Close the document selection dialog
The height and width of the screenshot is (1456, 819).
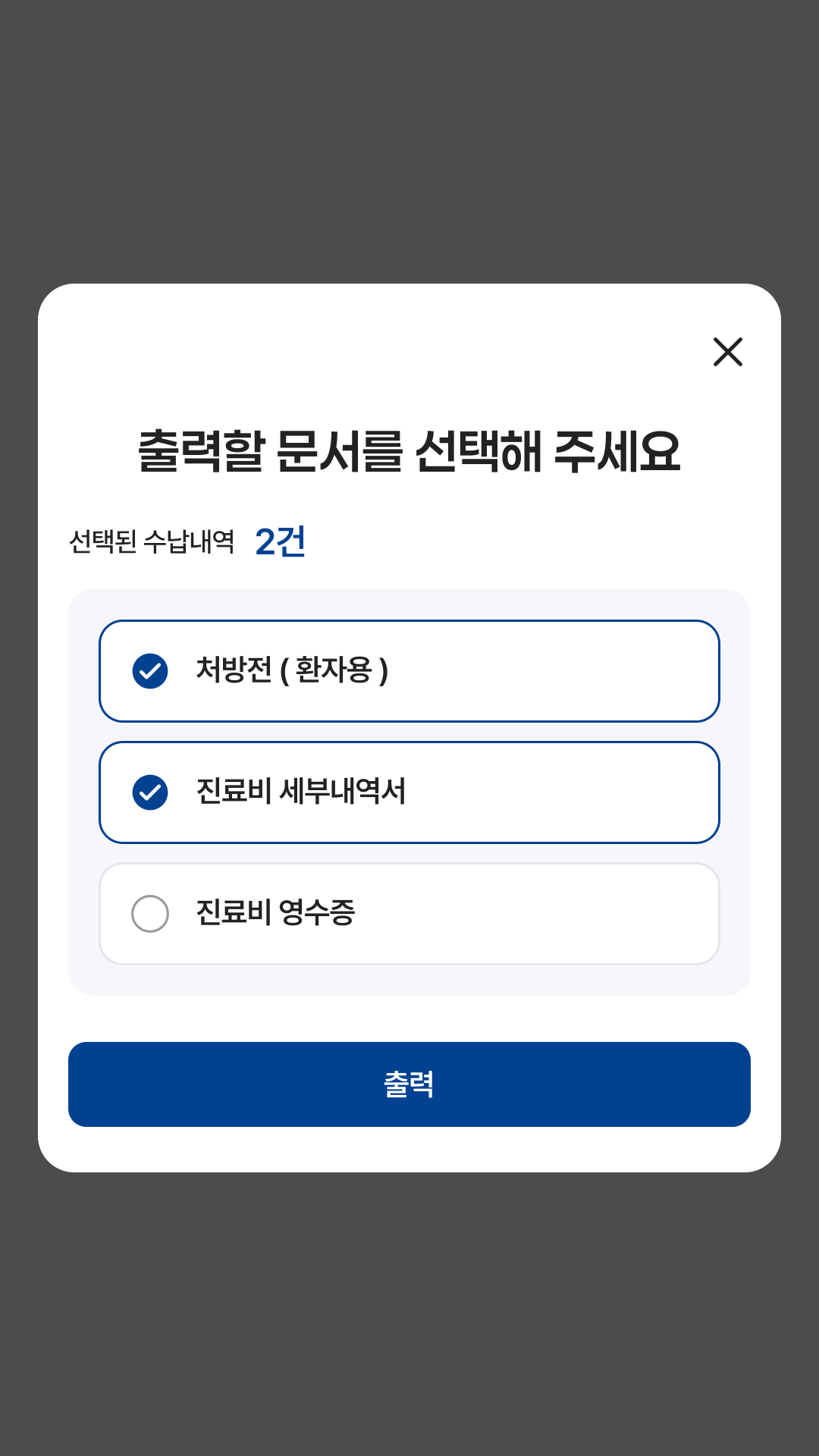[727, 352]
